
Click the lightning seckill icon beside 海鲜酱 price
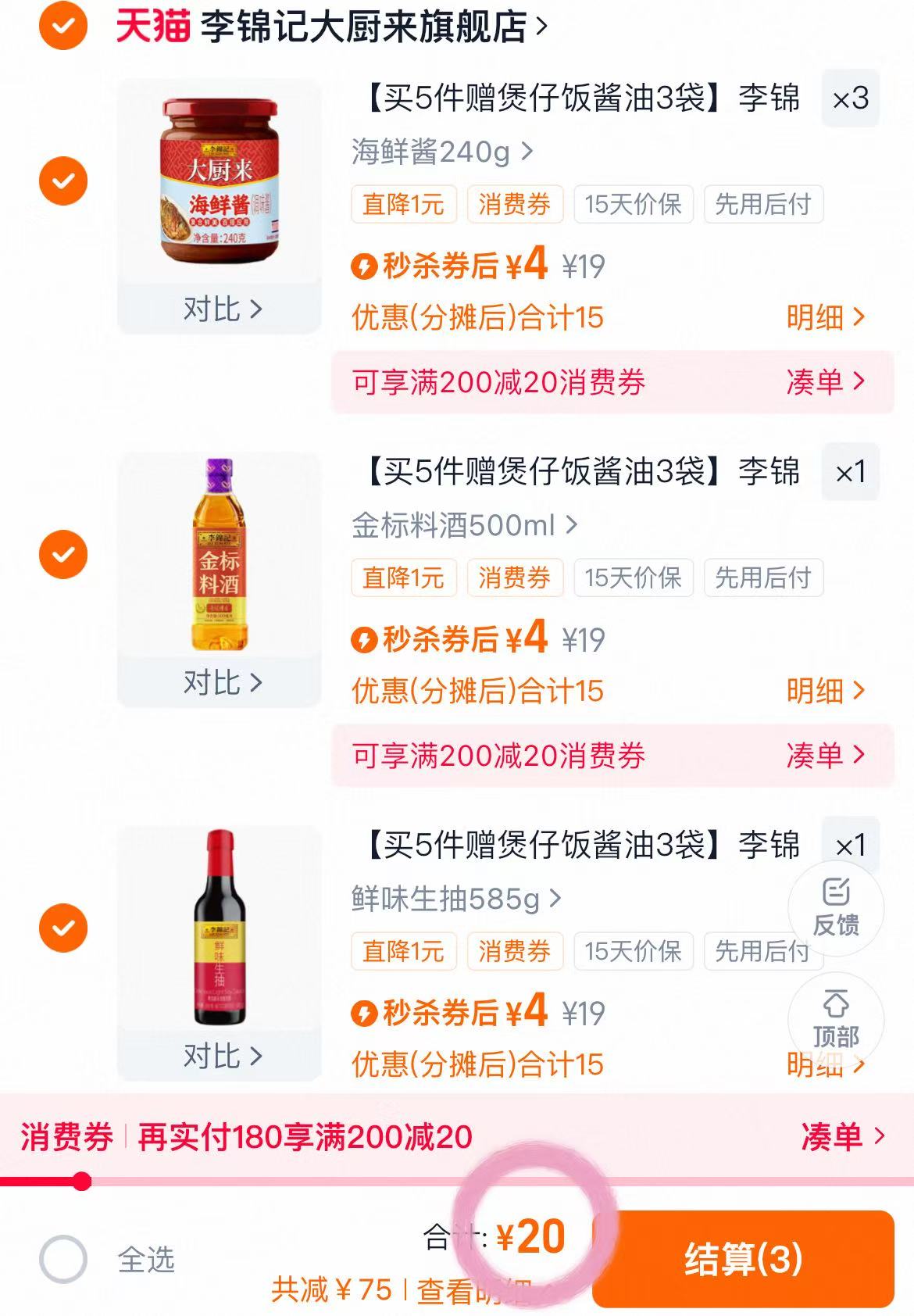click(364, 267)
